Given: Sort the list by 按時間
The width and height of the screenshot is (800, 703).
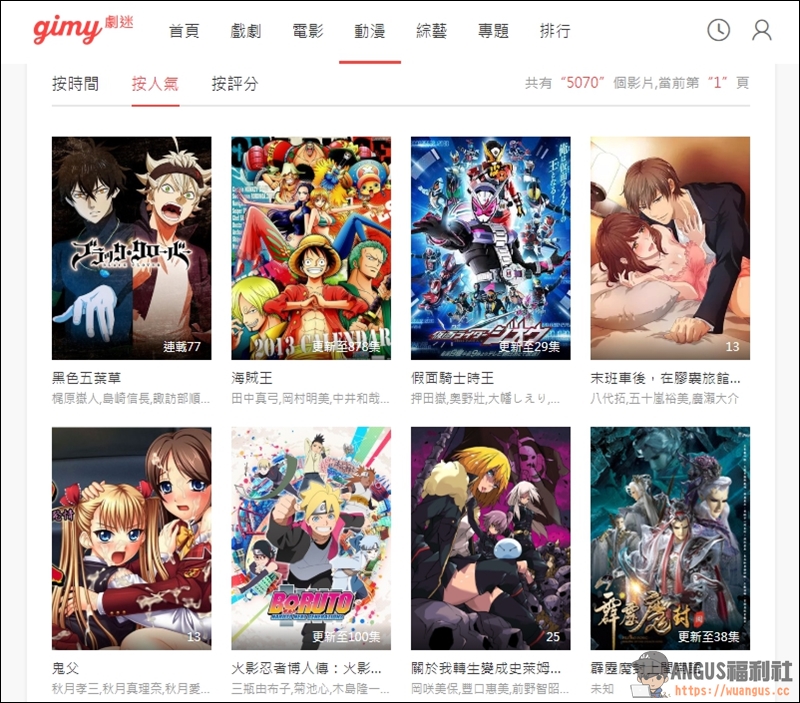Looking at the screenshot, I should coord(76,84).
